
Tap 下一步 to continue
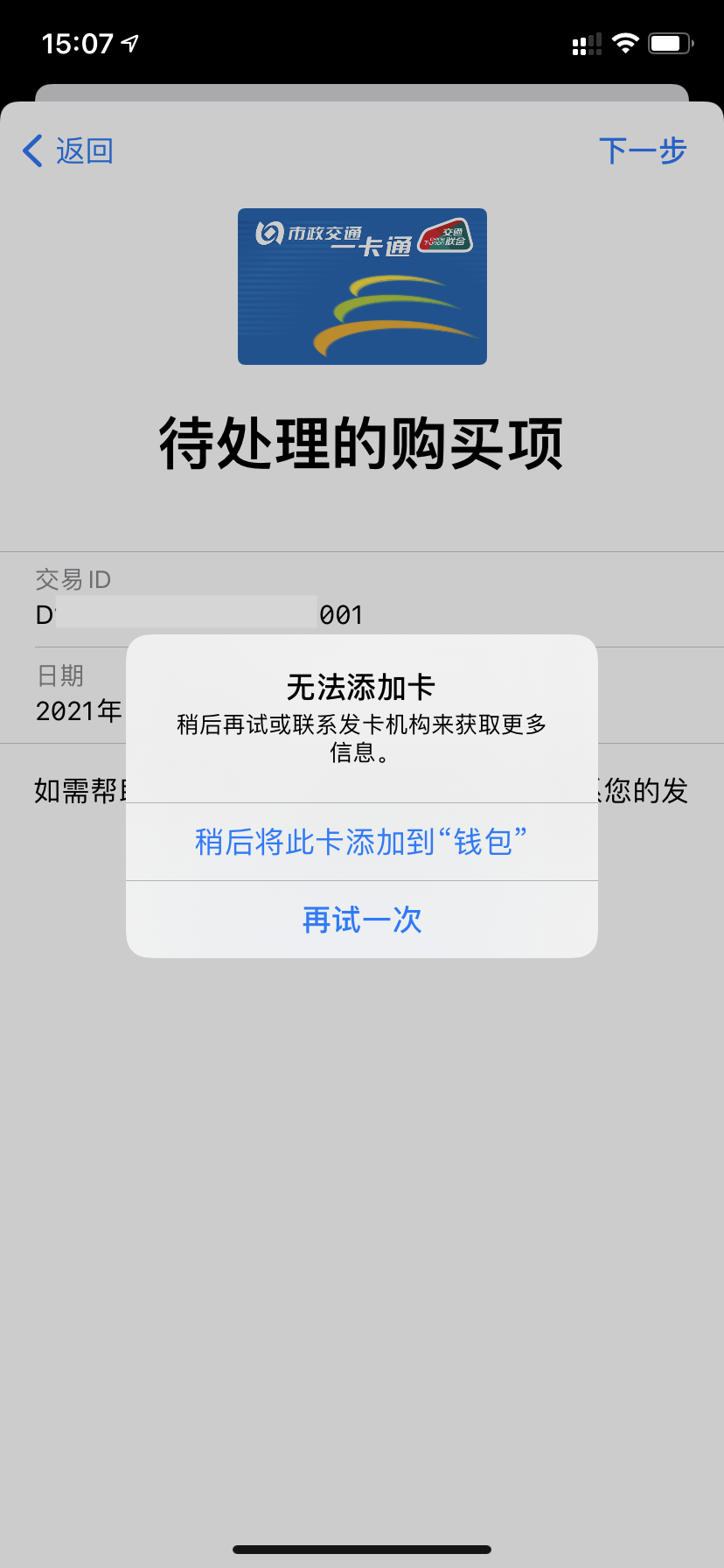(642, 150)
